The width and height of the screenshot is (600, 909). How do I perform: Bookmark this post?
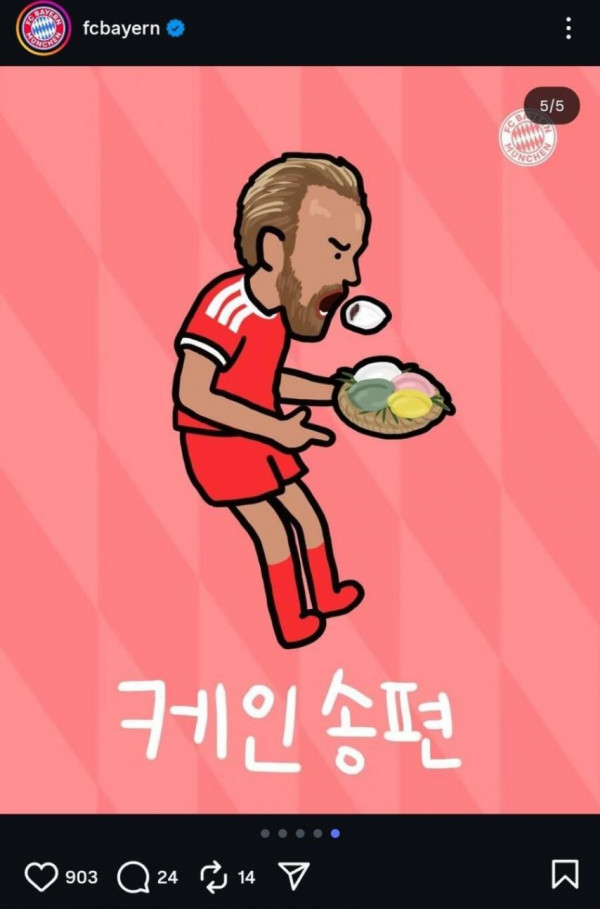pyautogui.click(x=565, y=876)
